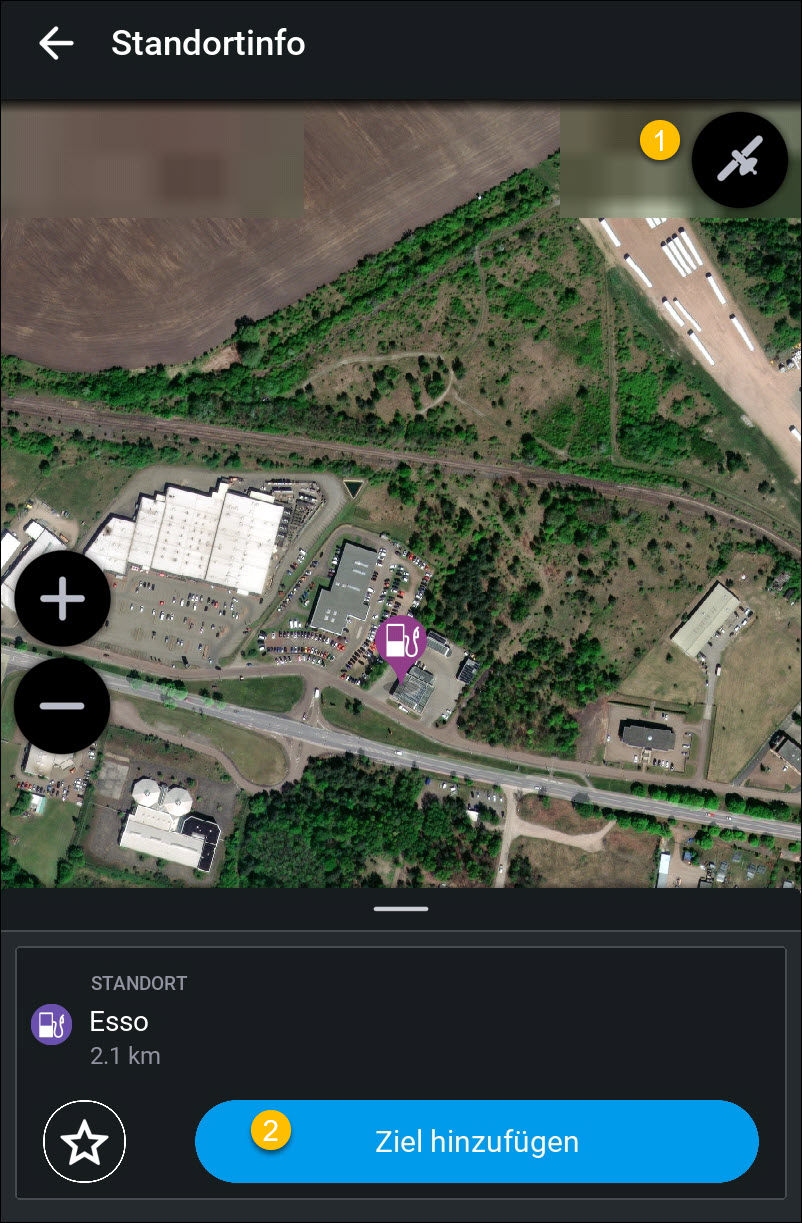
Task: Tap the panel drag handle
Action: (x=401, y=909)
